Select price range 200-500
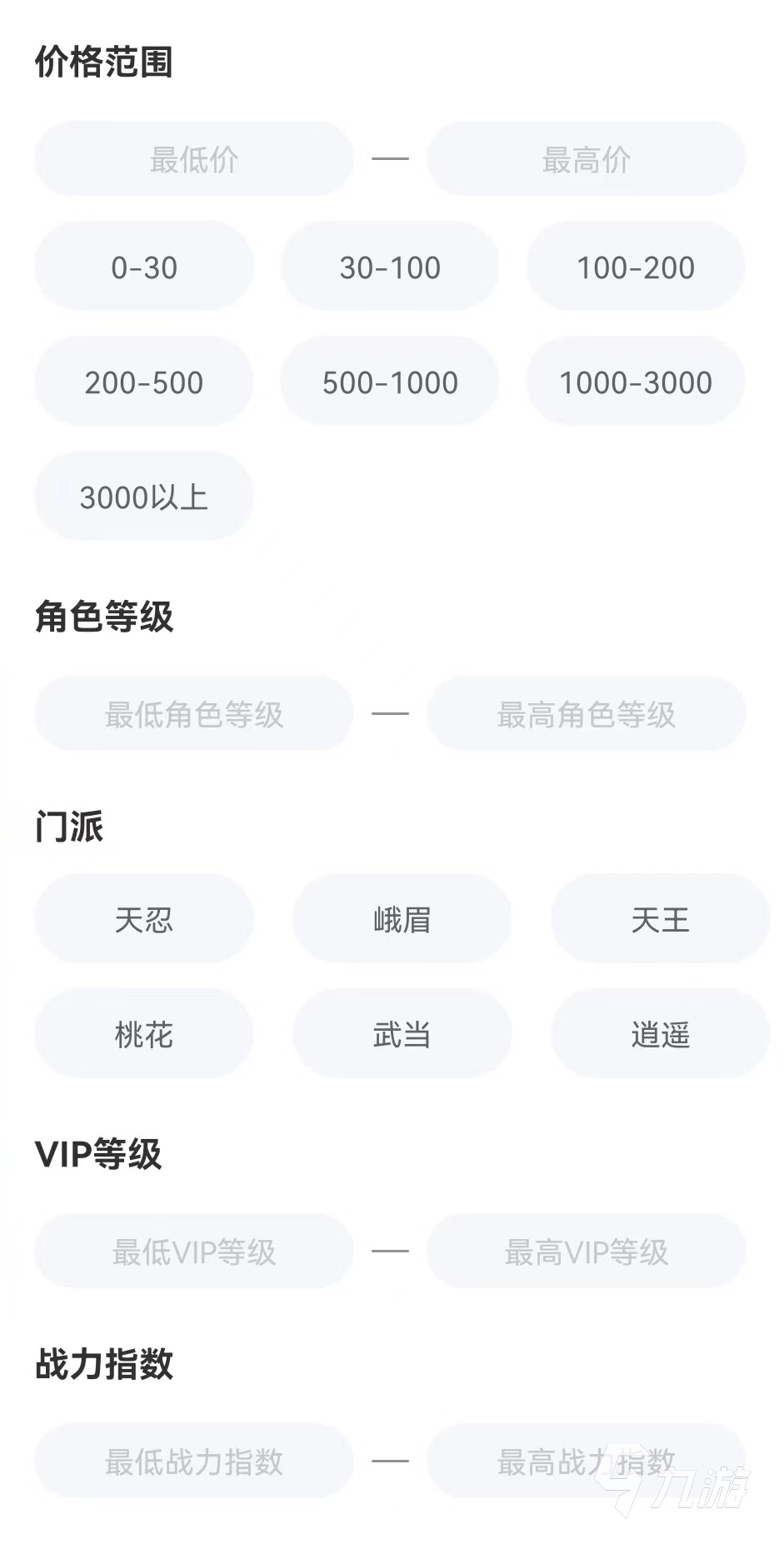784x1544 pixels. [x=144, y=382]
